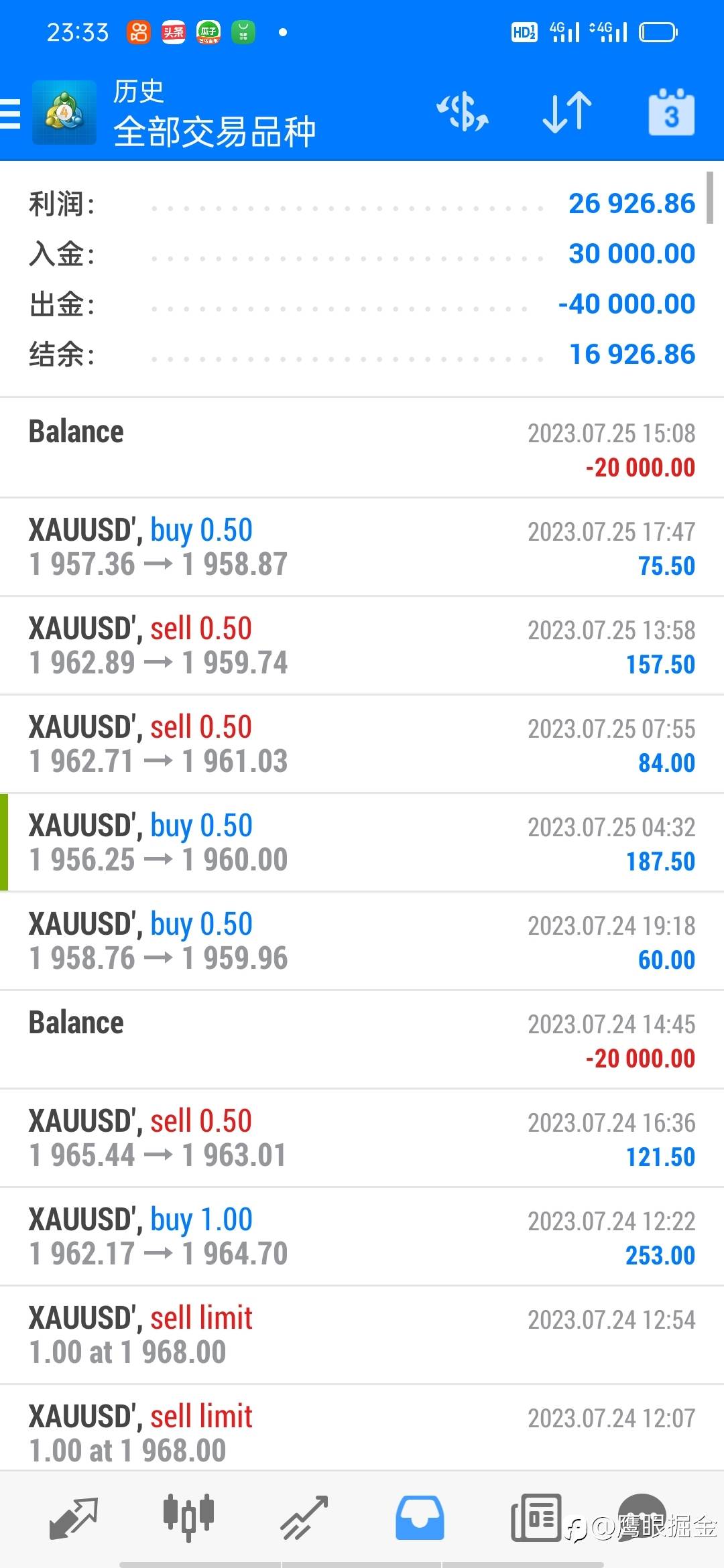This screenshot has width=724, height=1568.
Task: Select the XAUUSD buy trade with profit 187.50
Action: 362,842
